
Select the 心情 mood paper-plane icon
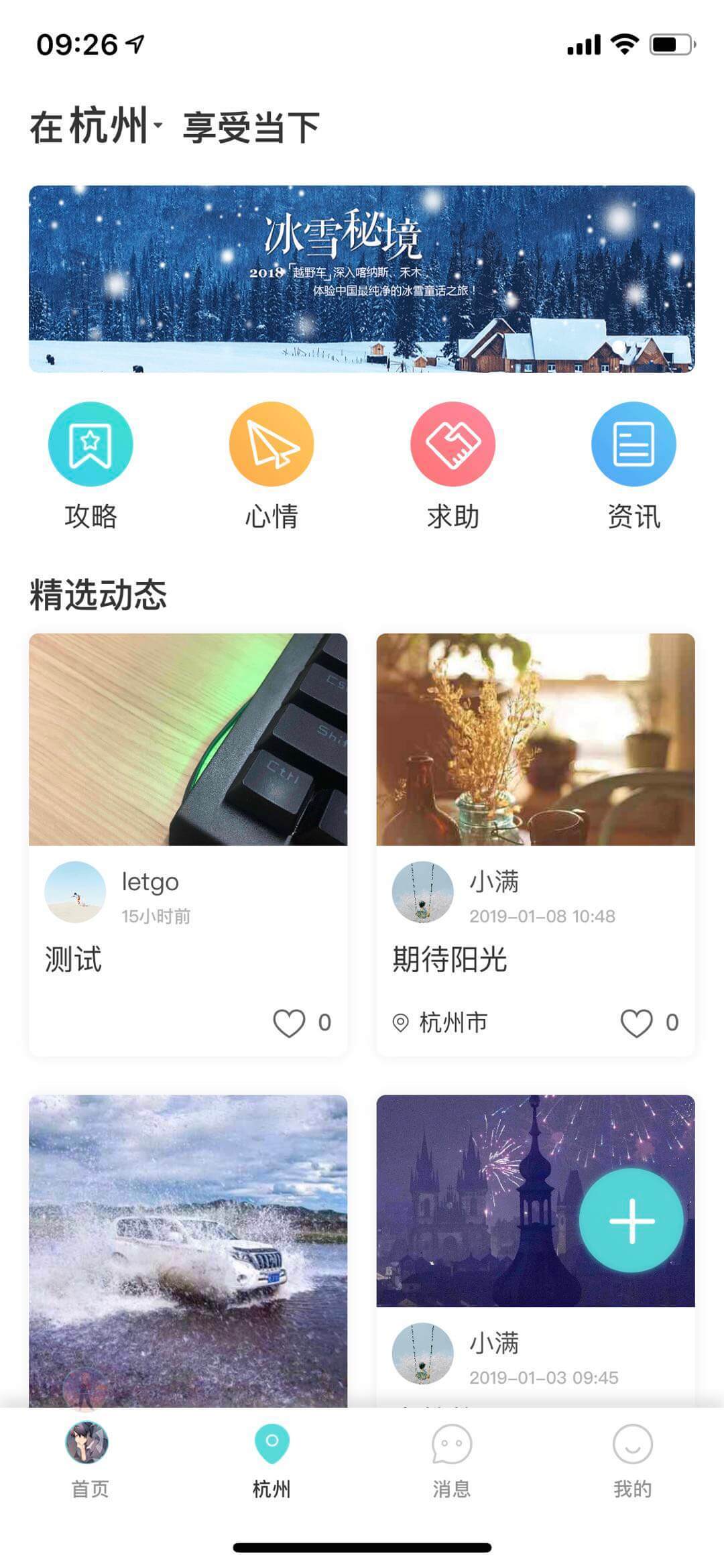271,444
